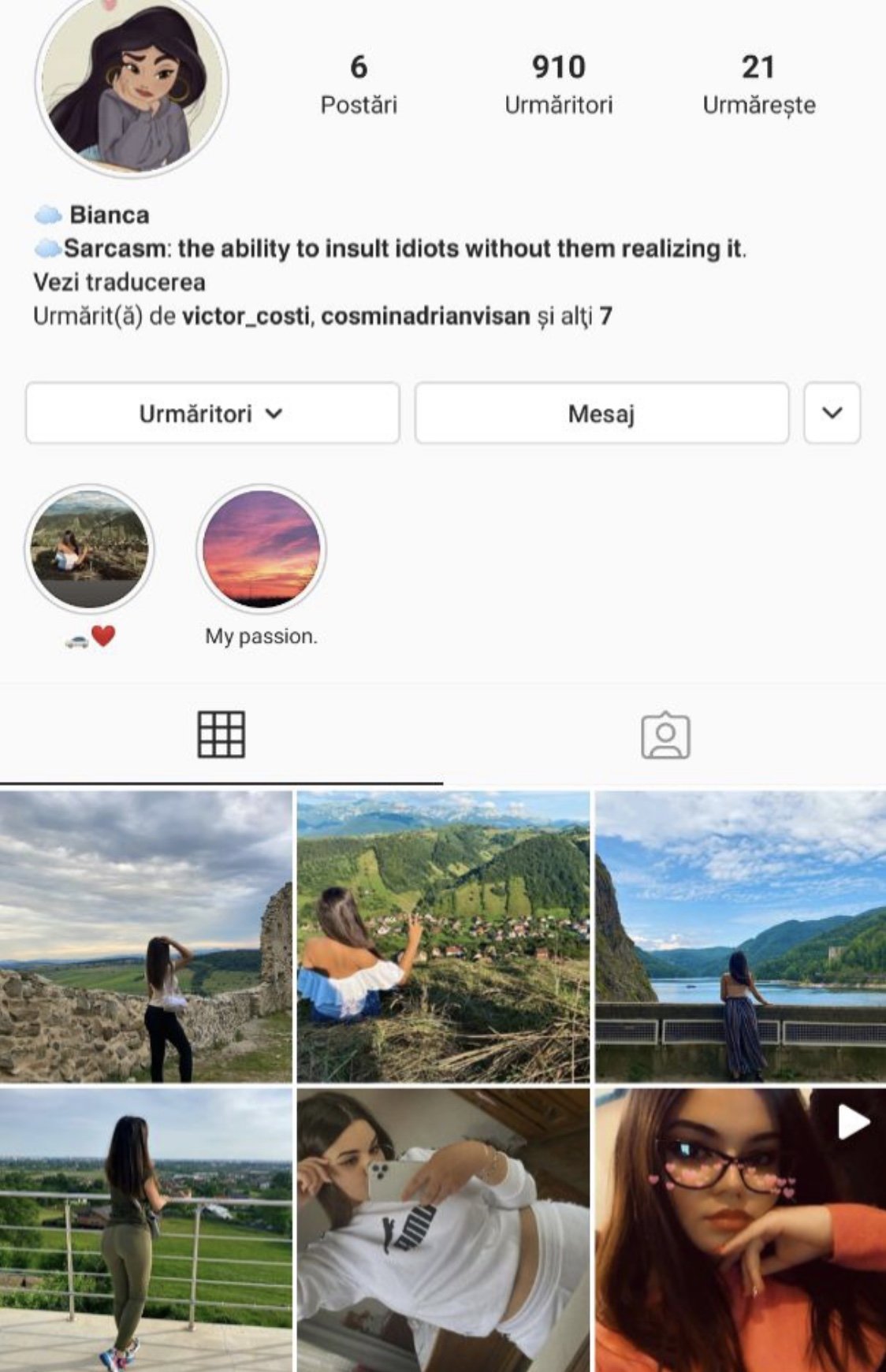Send a message via Mesaj button
Screen dimensions: 886x1372
601,414
